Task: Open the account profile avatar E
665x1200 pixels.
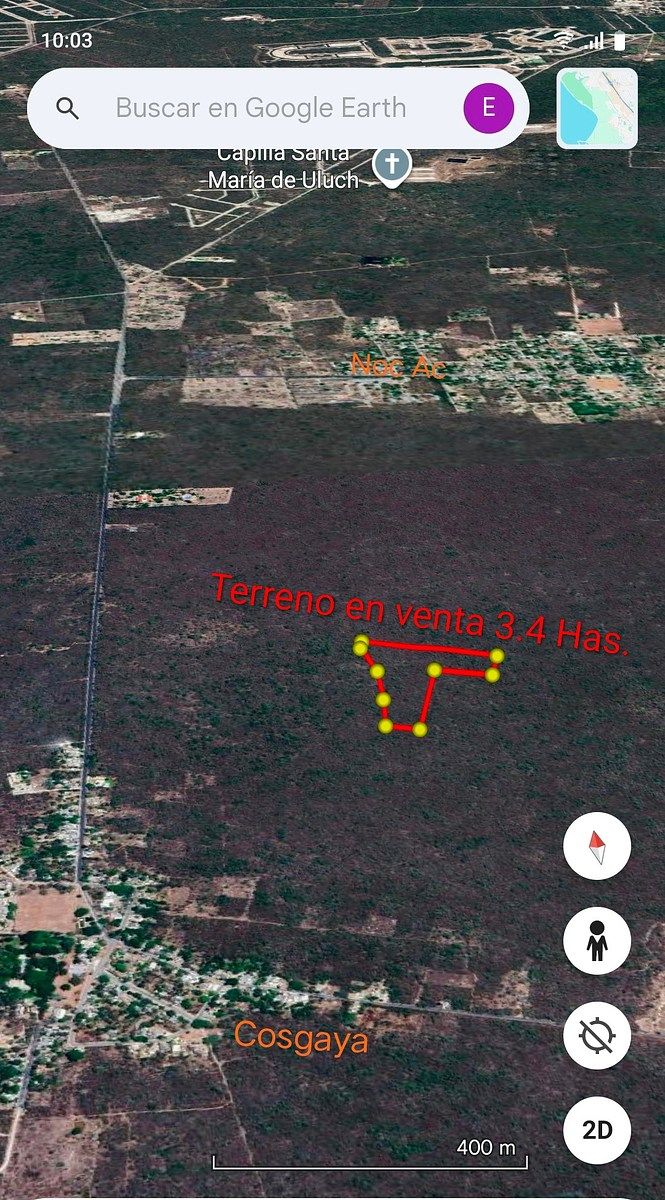Action: [488, 108]
